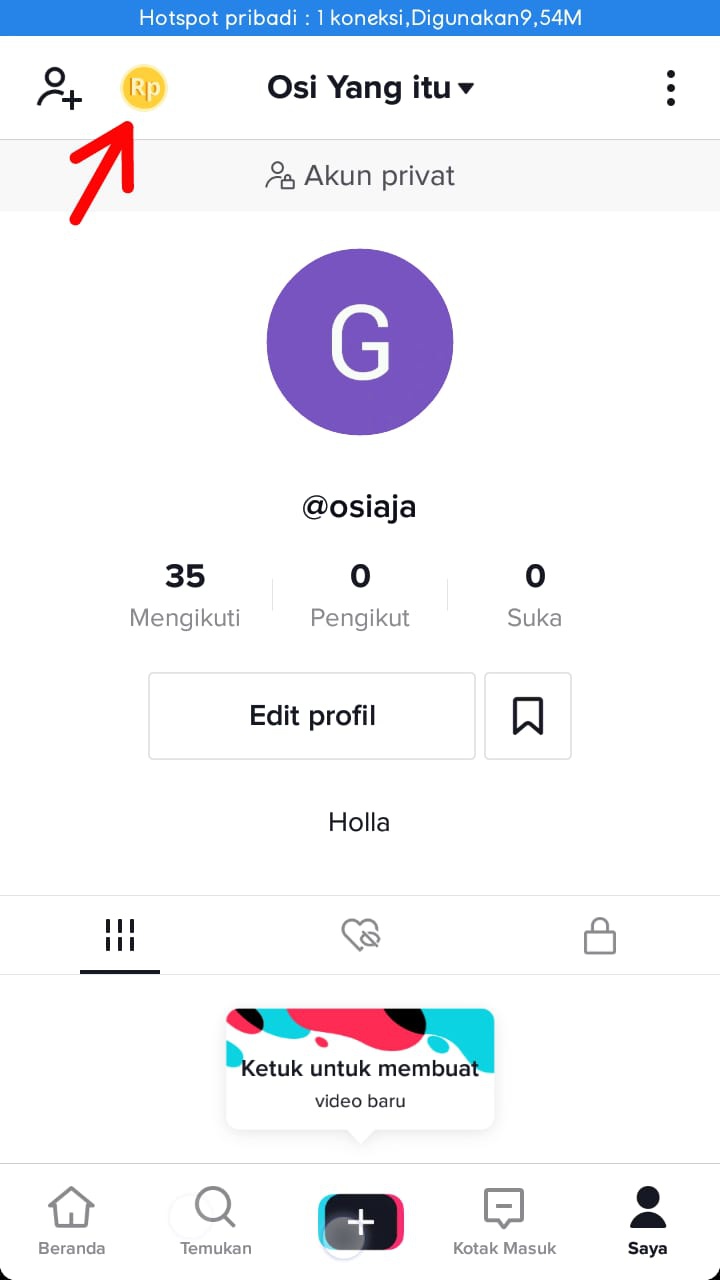Switch to the private videos lock tab
Viewport: 720px width, 1280px height.
[600, 935]
